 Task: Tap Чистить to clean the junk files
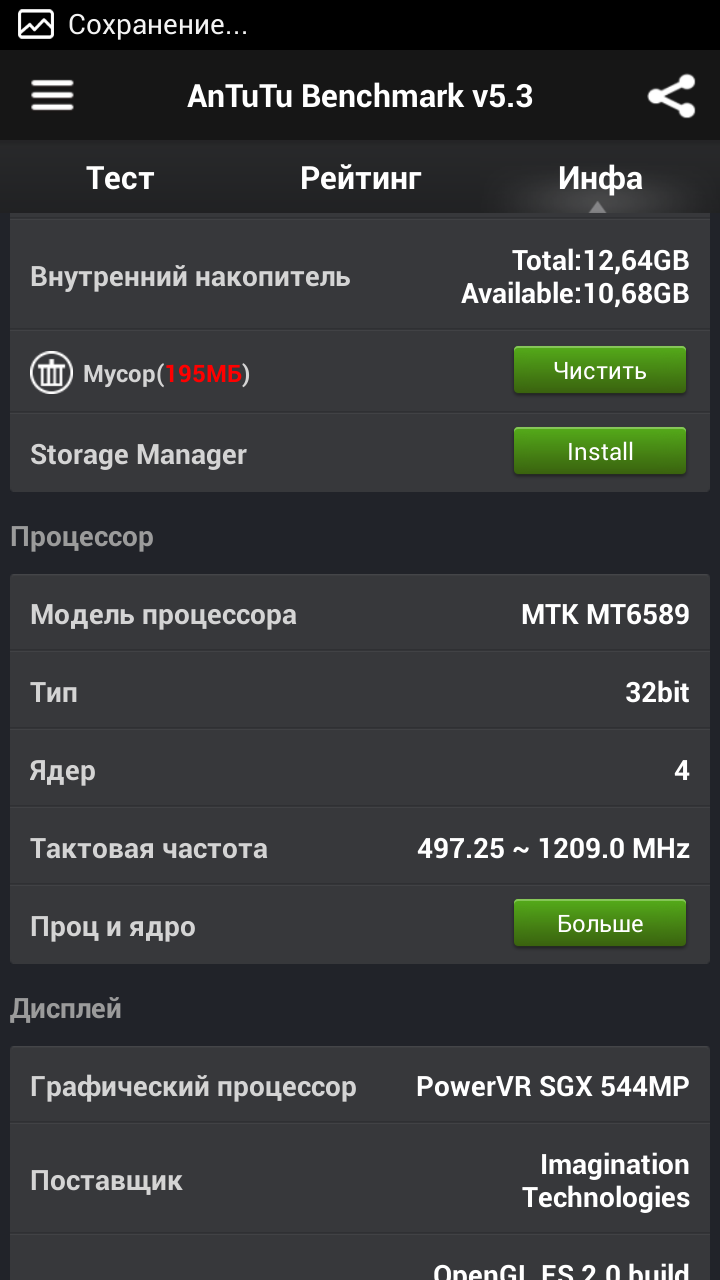click(x=600, y=371)
